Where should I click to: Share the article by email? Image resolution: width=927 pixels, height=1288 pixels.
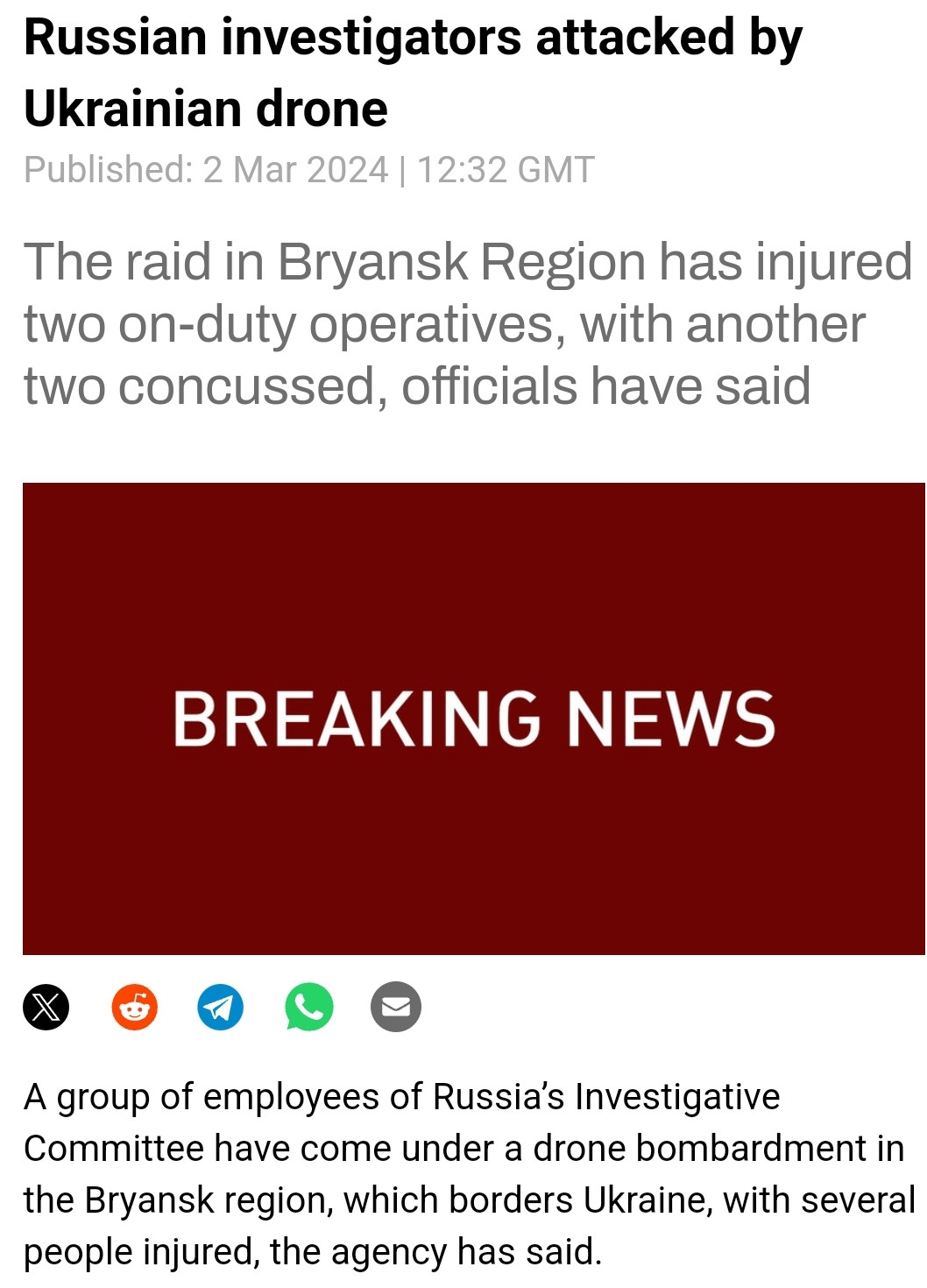click(396, 1007)
